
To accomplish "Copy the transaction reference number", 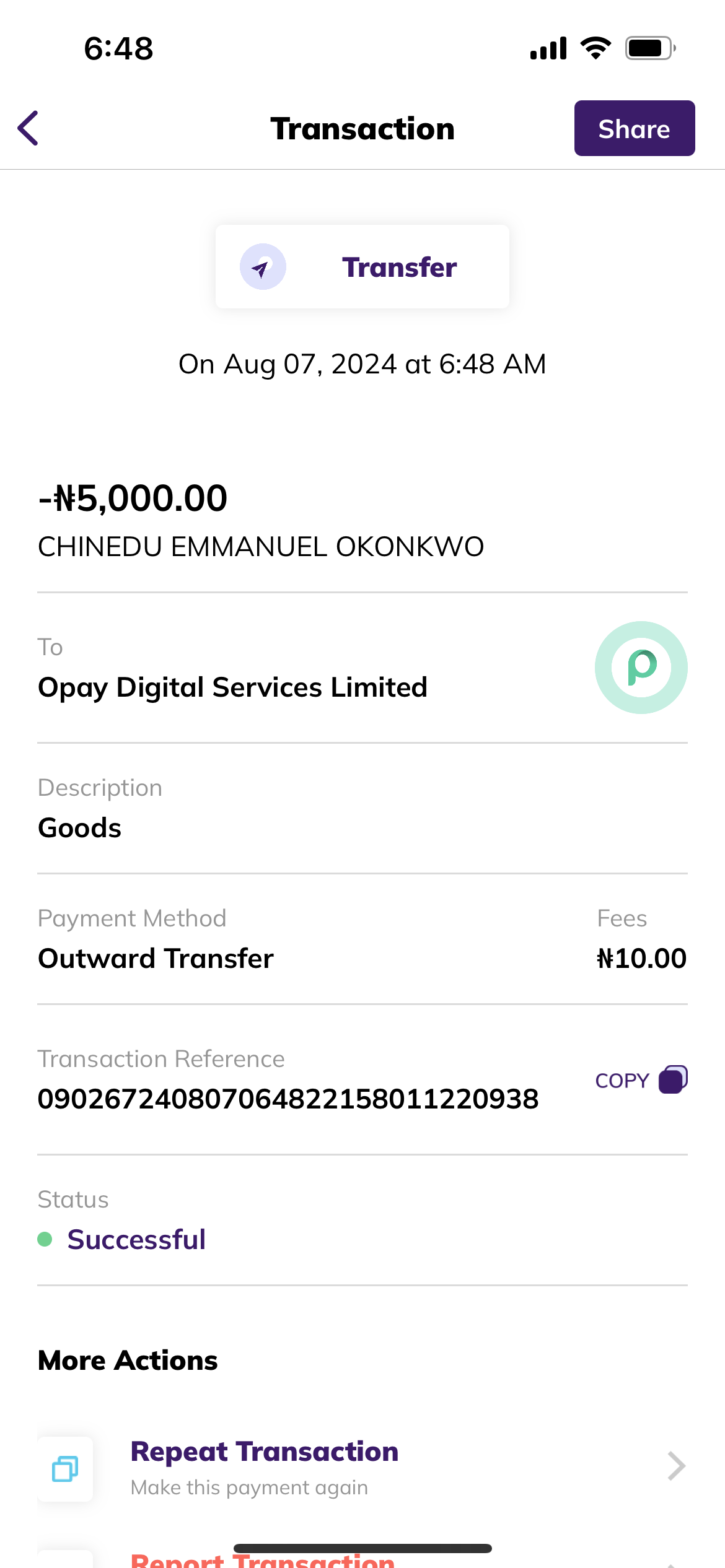I will coord(641,1080).
